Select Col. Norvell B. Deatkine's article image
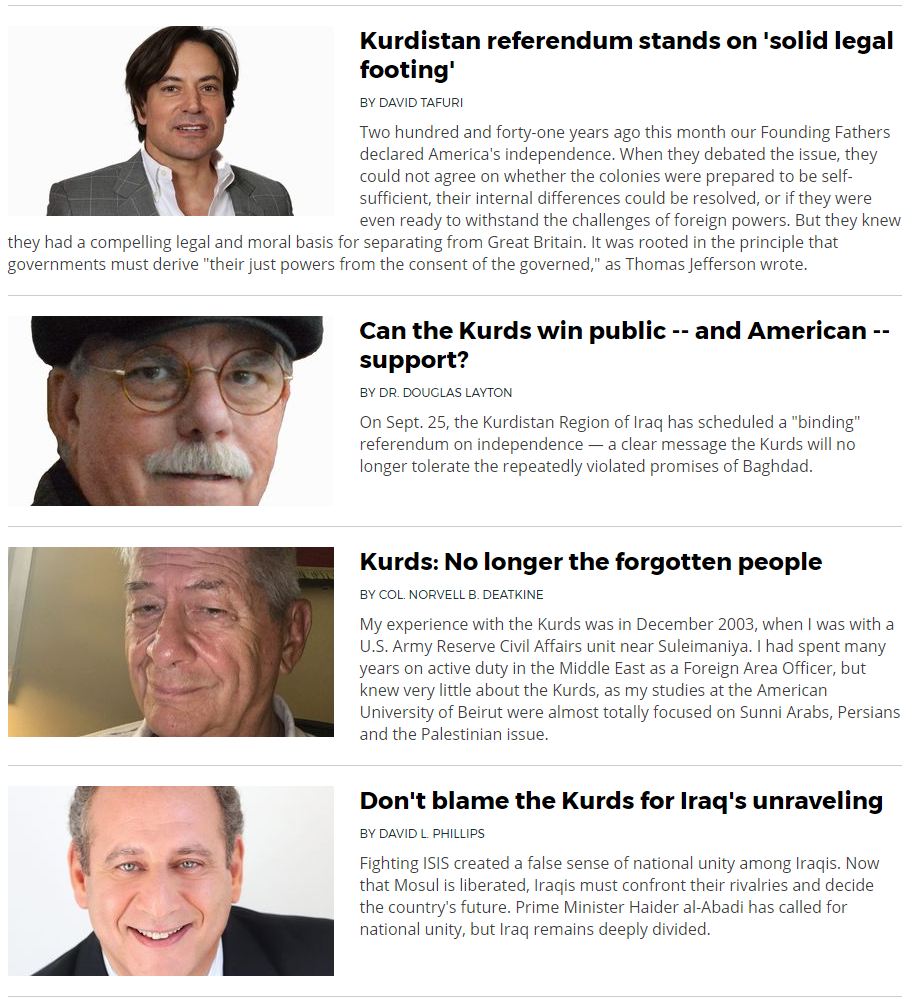This screenshot has width=915, height=999. pos(171,641)
